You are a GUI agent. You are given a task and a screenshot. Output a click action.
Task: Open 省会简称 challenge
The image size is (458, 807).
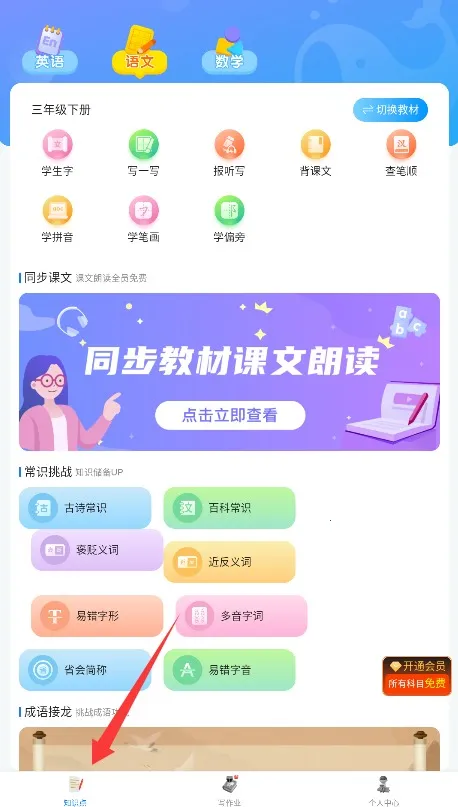(x=85, y=670)
